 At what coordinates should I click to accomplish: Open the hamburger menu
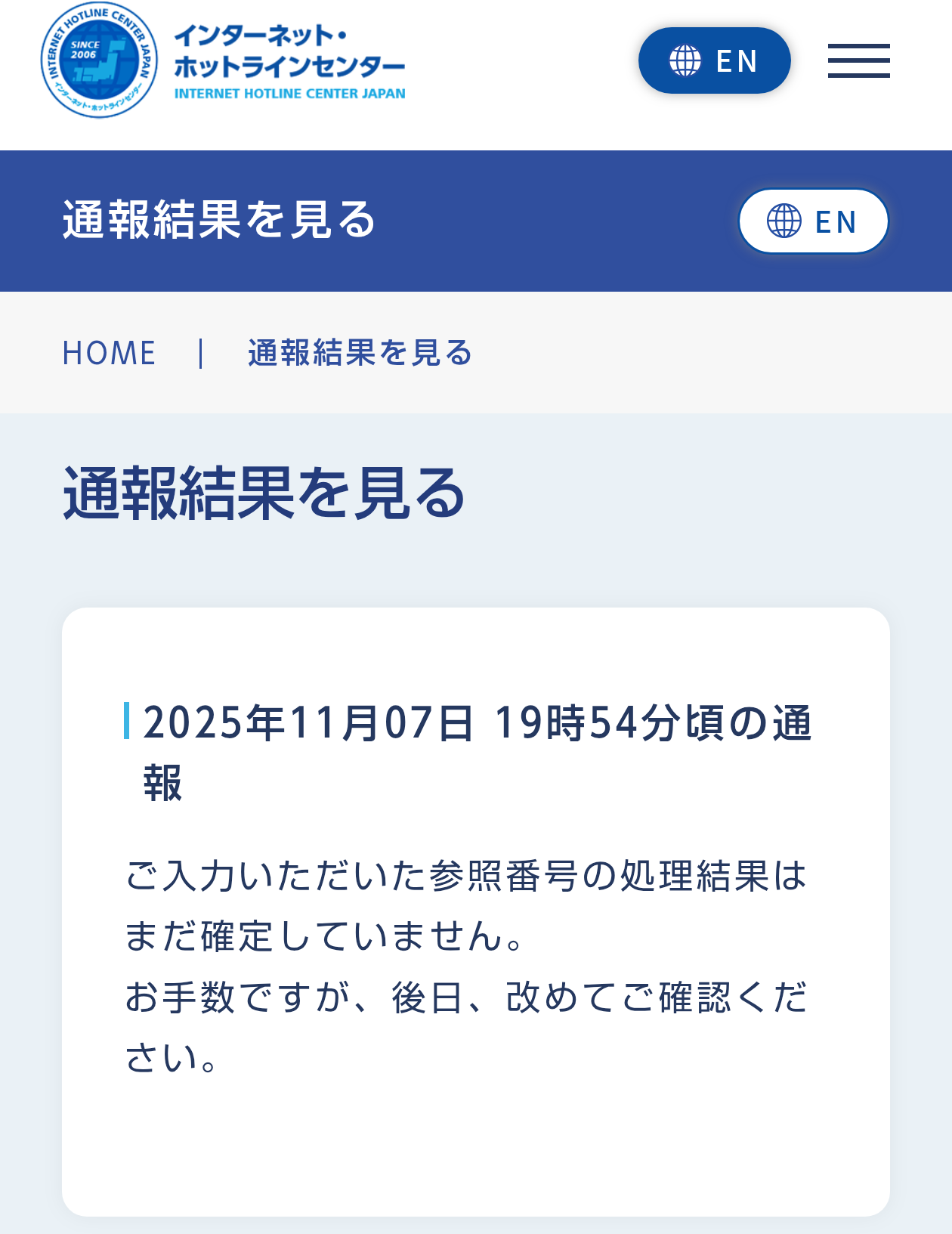(x=858, y=60)
